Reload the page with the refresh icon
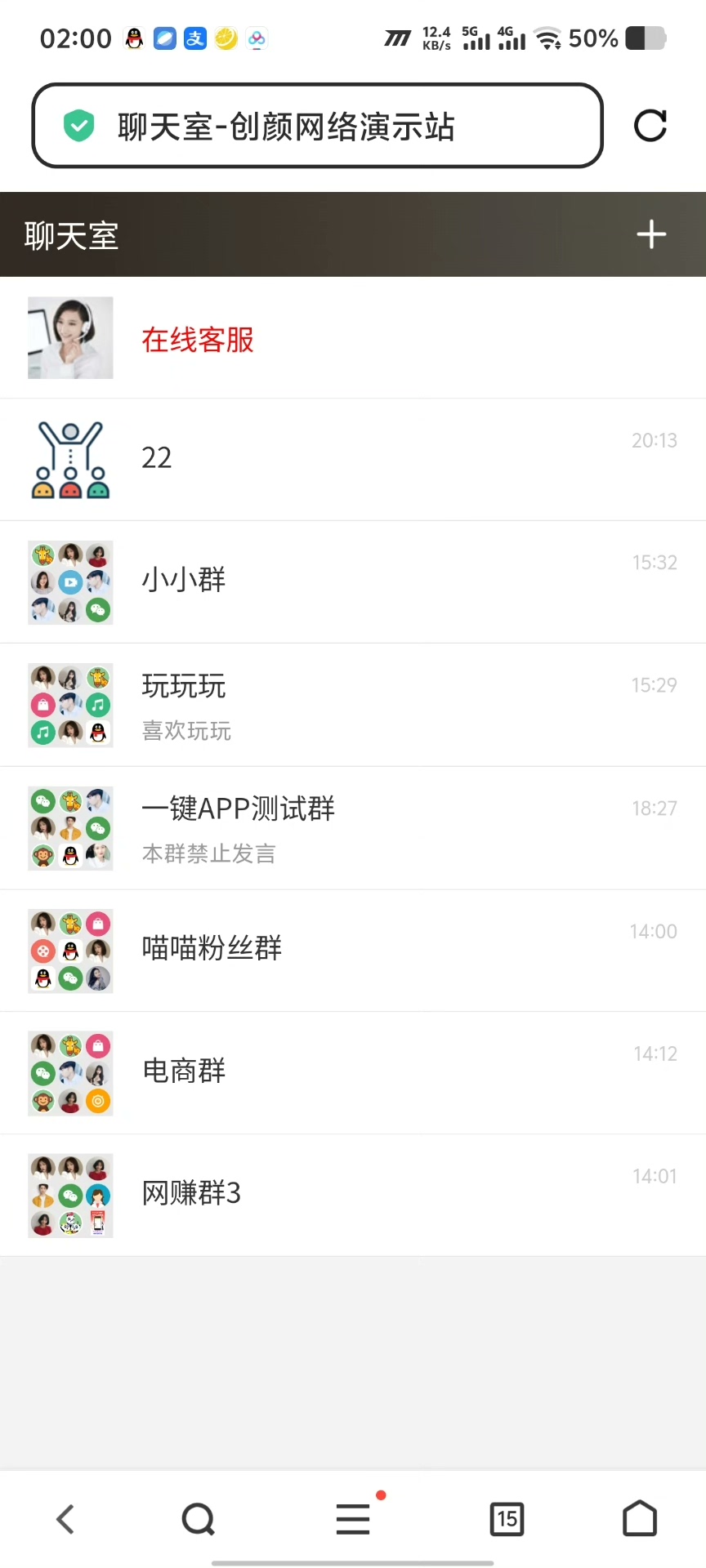The width and height of the screenshot is (706, 1568). (650, 126)
